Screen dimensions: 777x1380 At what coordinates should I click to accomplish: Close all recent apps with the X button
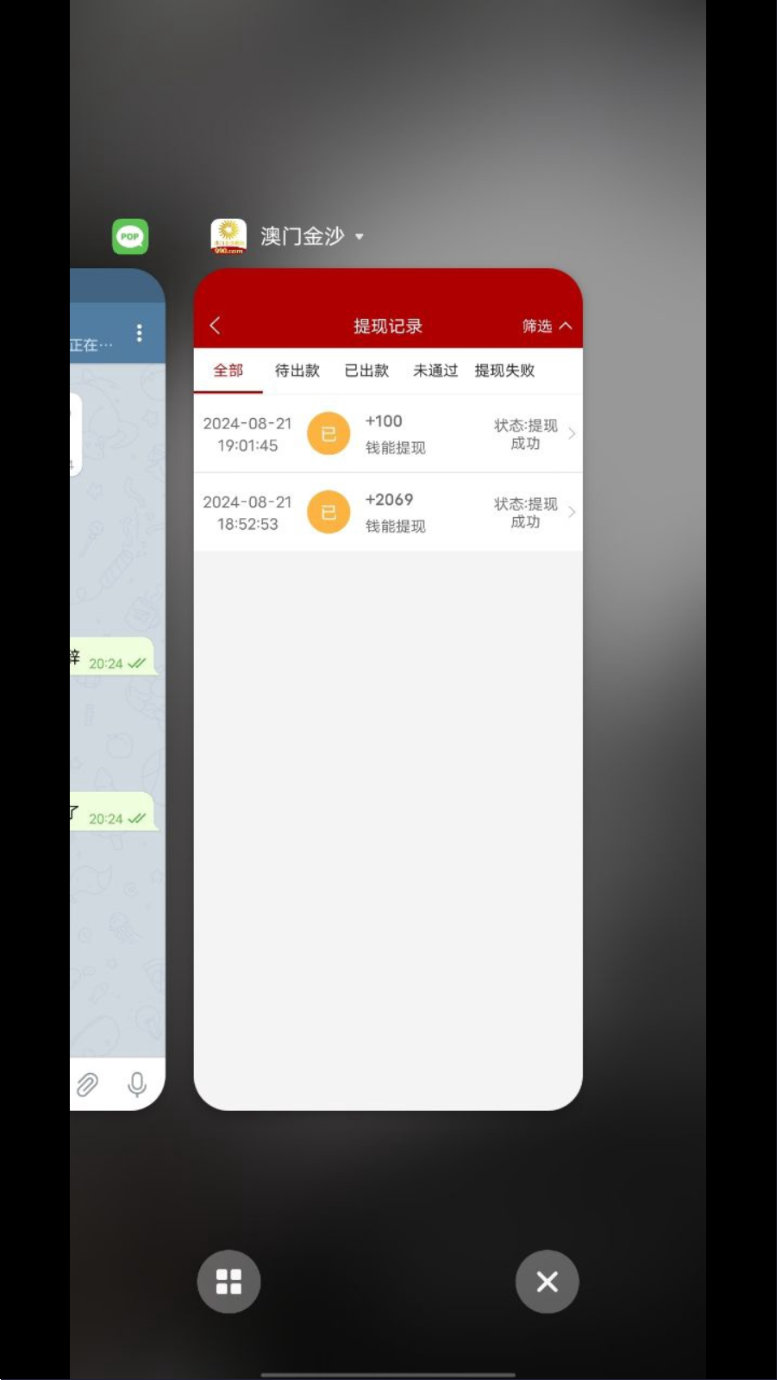pyautogui.click(x=547, y=1281)
